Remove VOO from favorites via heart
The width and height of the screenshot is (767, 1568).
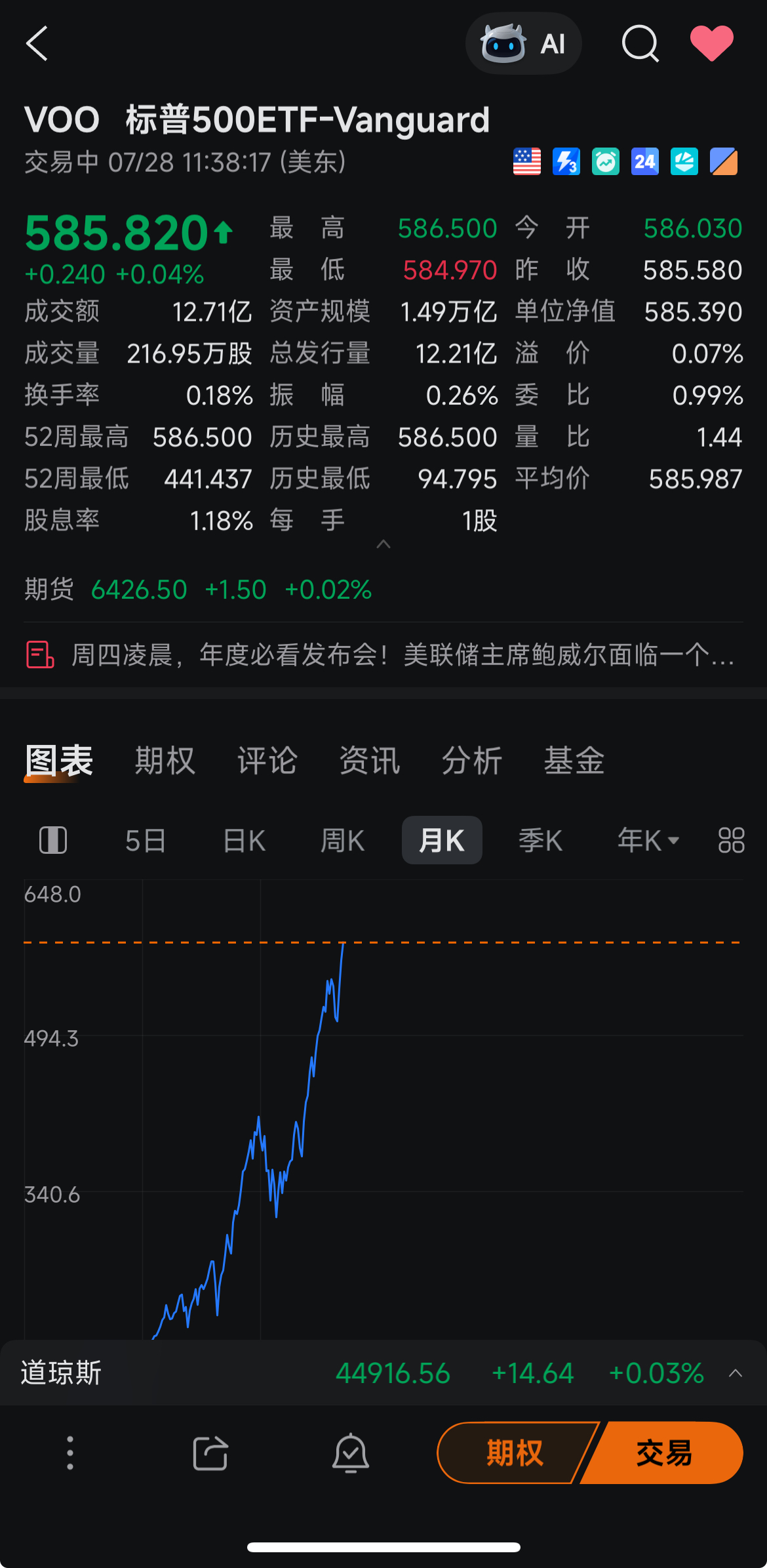[711, 44]
